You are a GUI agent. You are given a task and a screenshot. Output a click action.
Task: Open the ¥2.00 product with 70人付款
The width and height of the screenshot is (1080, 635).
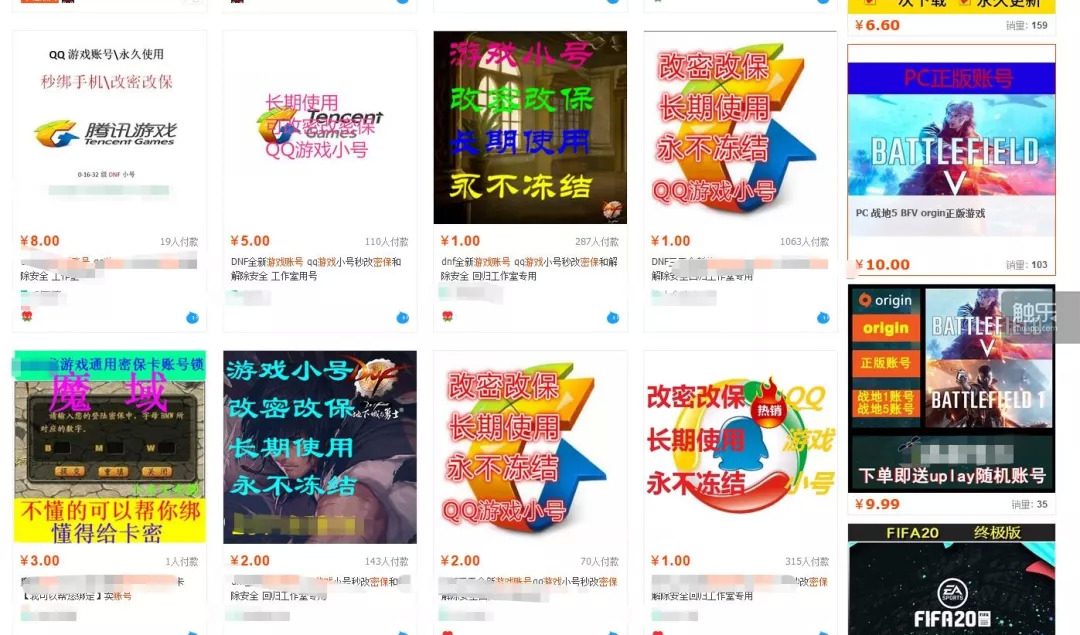[x=530, y=447]
